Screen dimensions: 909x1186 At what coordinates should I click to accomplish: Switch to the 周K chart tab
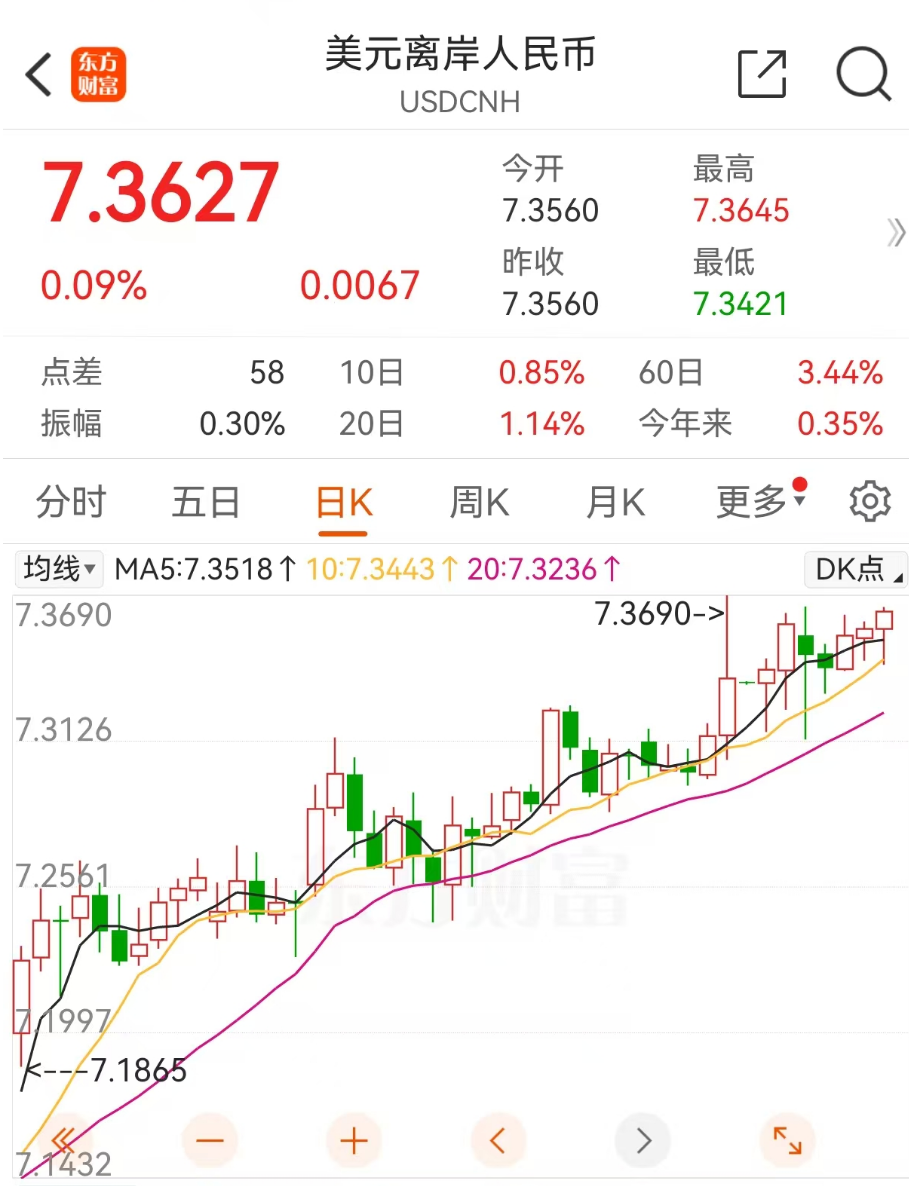(x=479, y=502)
